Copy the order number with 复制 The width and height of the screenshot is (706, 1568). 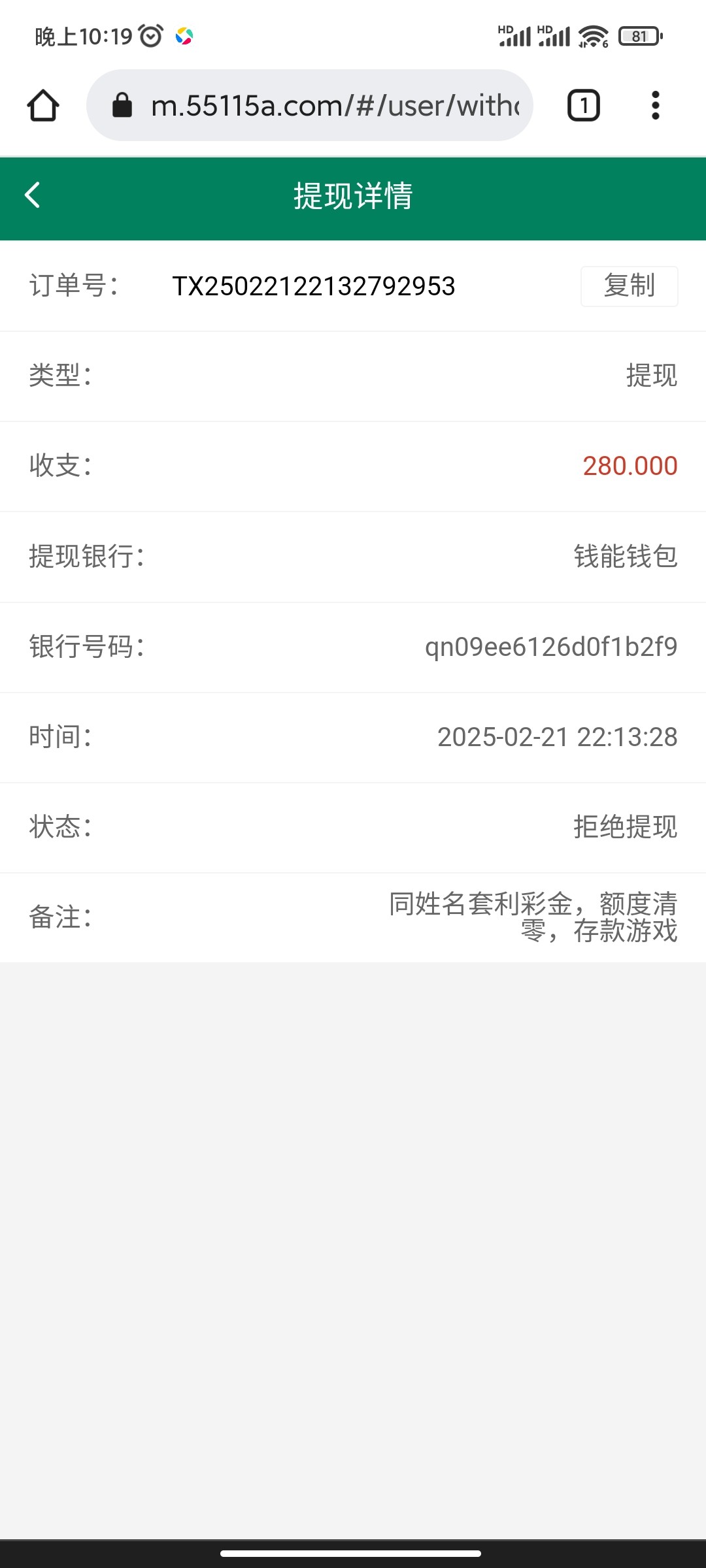click(x=629, y=286)
